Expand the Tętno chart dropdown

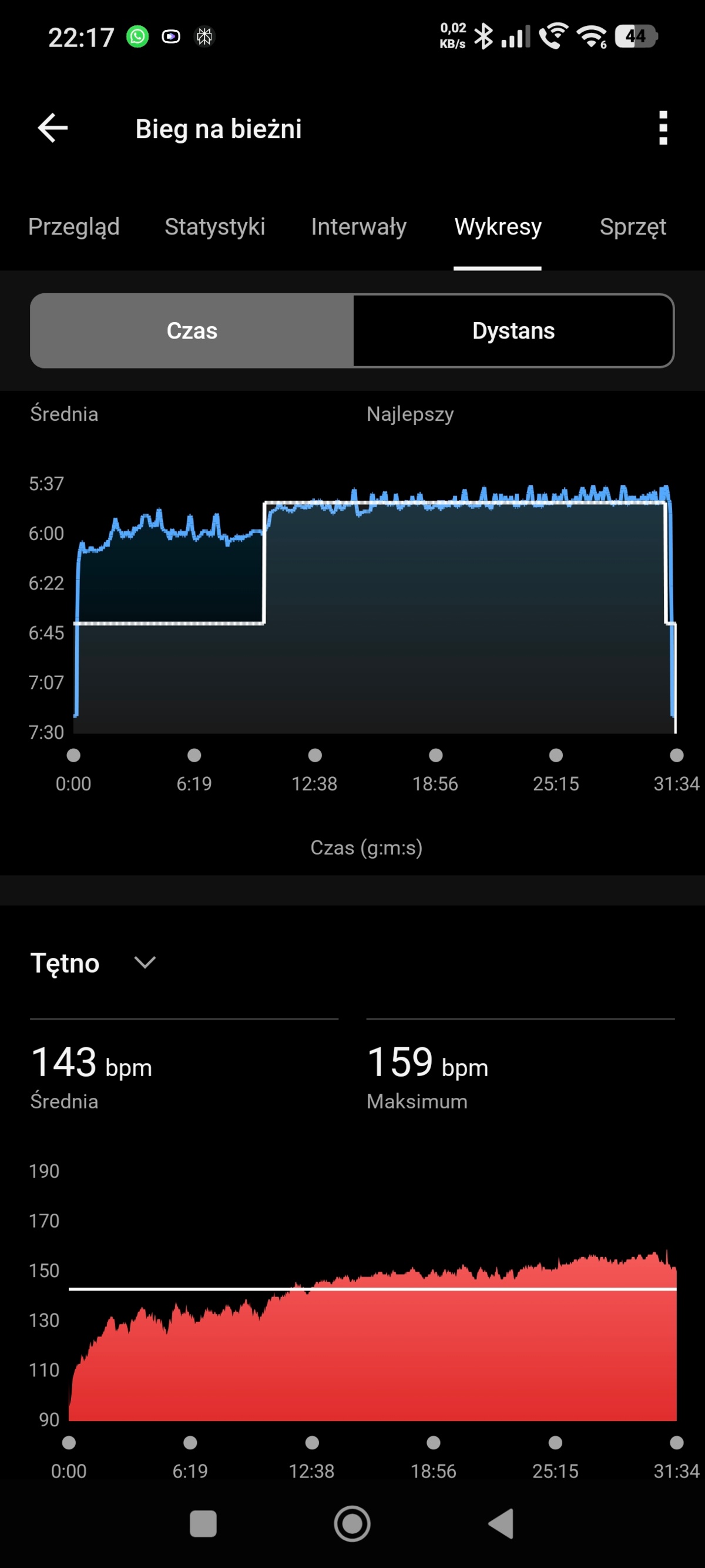click(x=144, y=962)
